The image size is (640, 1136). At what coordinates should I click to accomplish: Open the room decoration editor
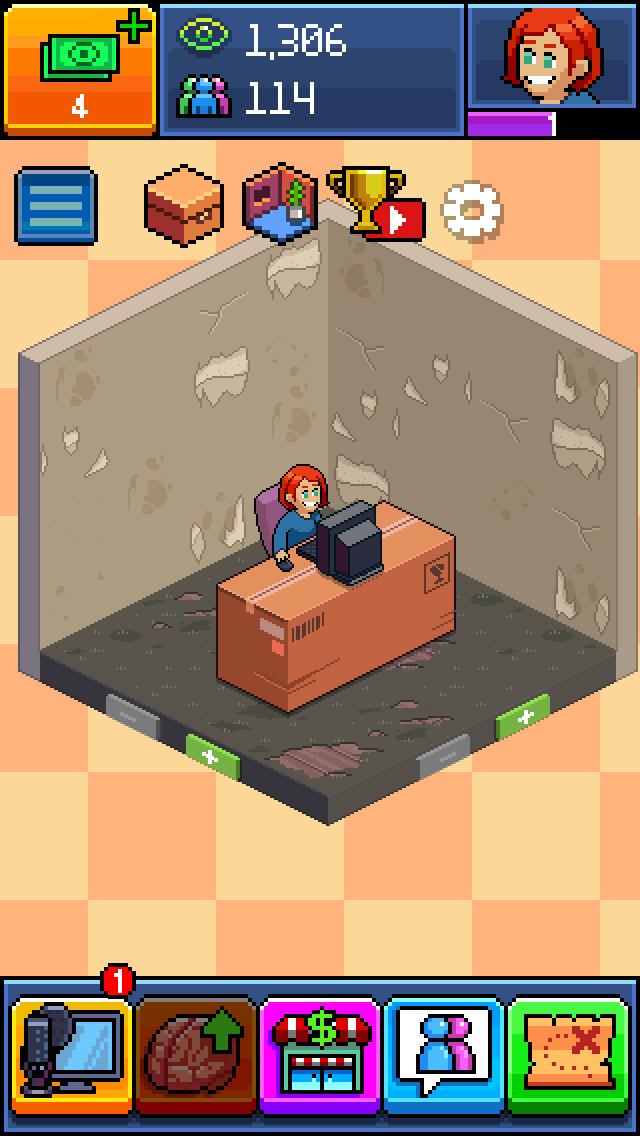(x=281, y=204)
